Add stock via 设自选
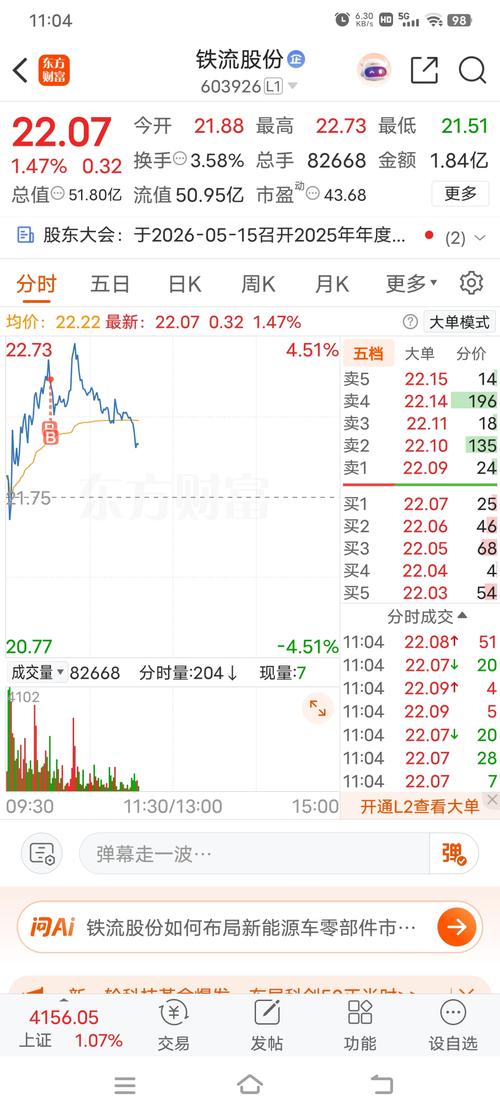500x1115 pixels. (x=453, y=1026)
